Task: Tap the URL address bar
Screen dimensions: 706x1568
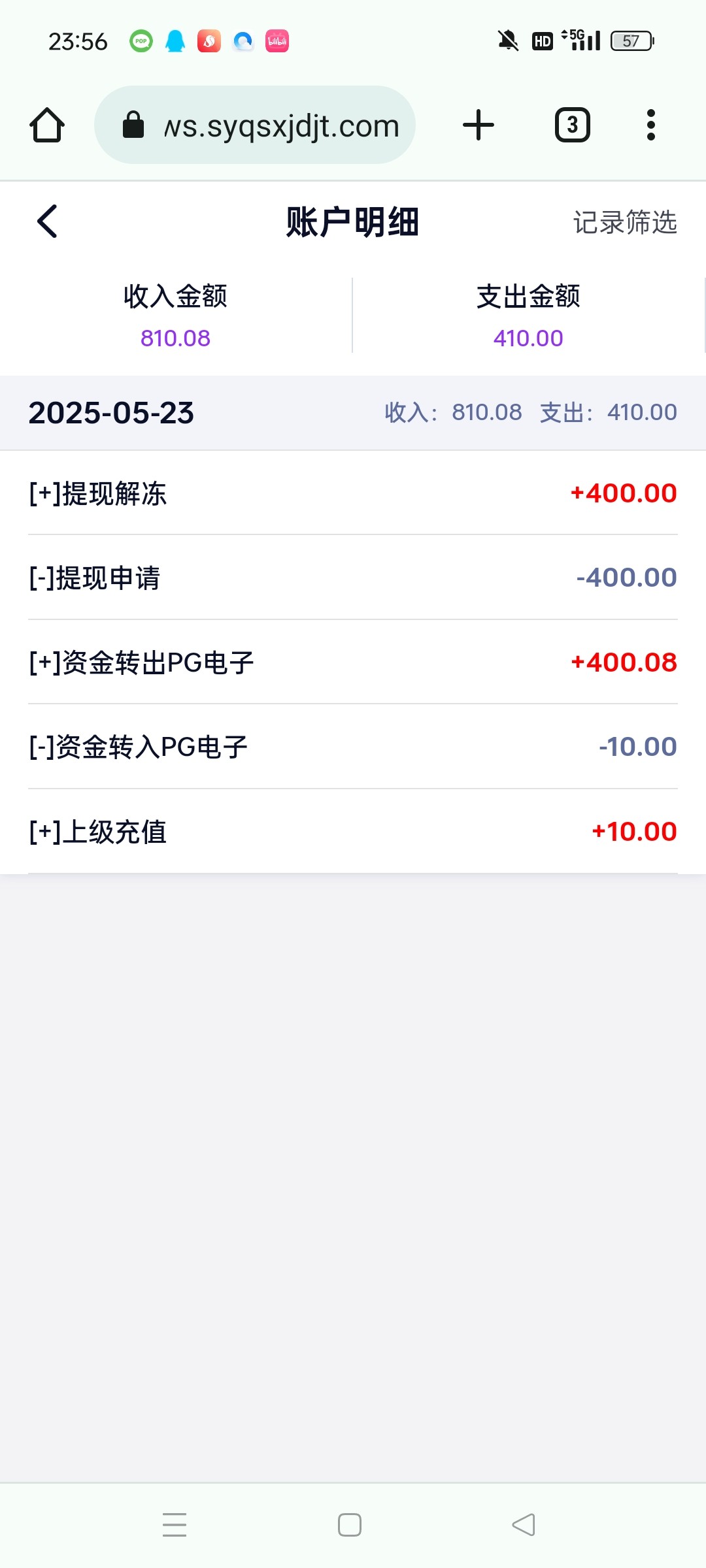Action: (x=255, y=125)
